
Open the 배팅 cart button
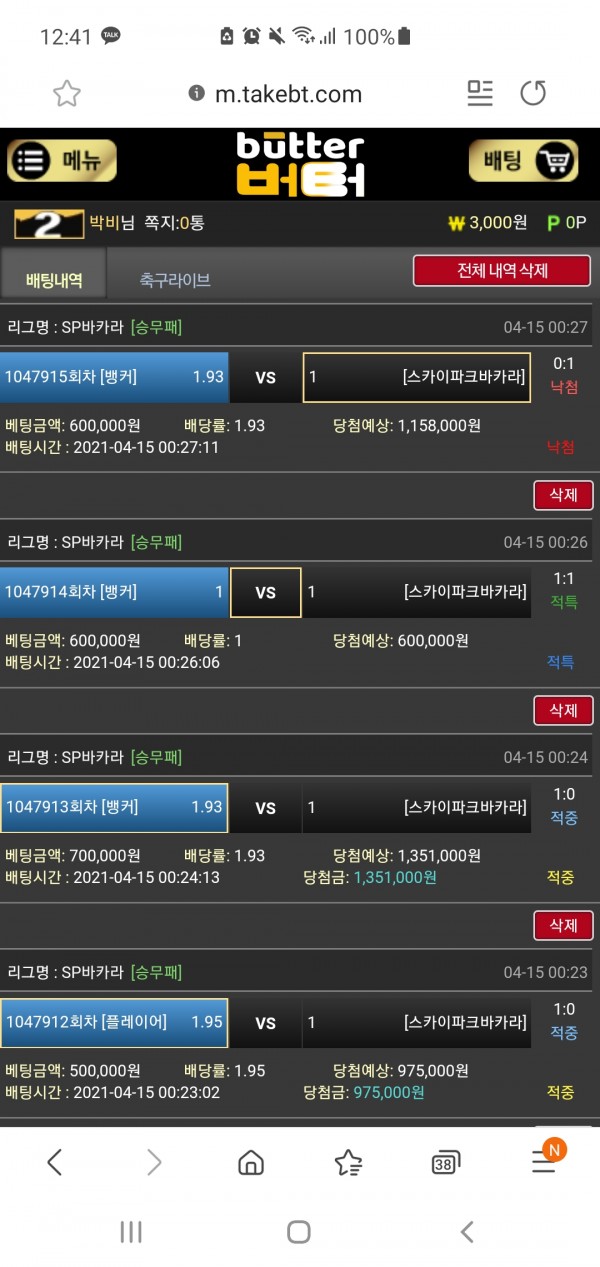pyautogui.click(x=523, y=160)
